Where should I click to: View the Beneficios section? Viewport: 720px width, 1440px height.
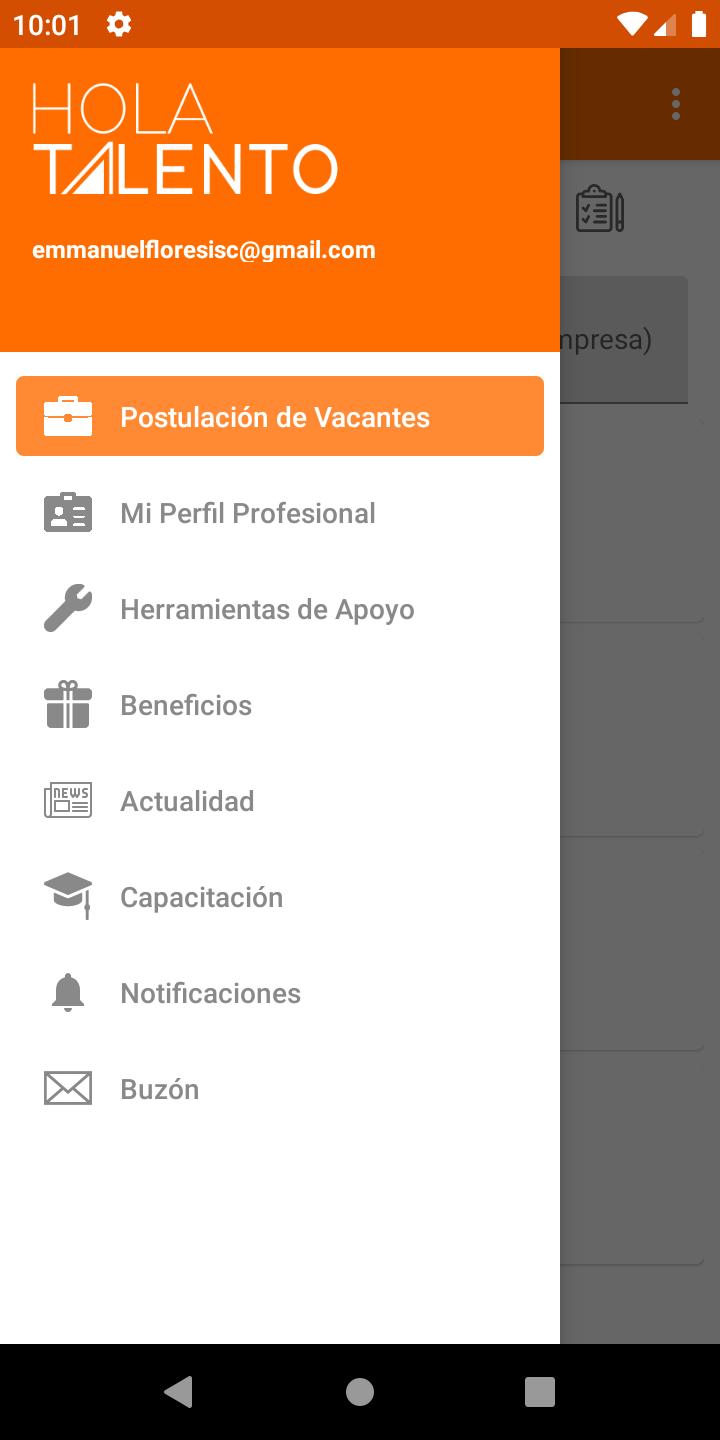click(x=186, y=705)
